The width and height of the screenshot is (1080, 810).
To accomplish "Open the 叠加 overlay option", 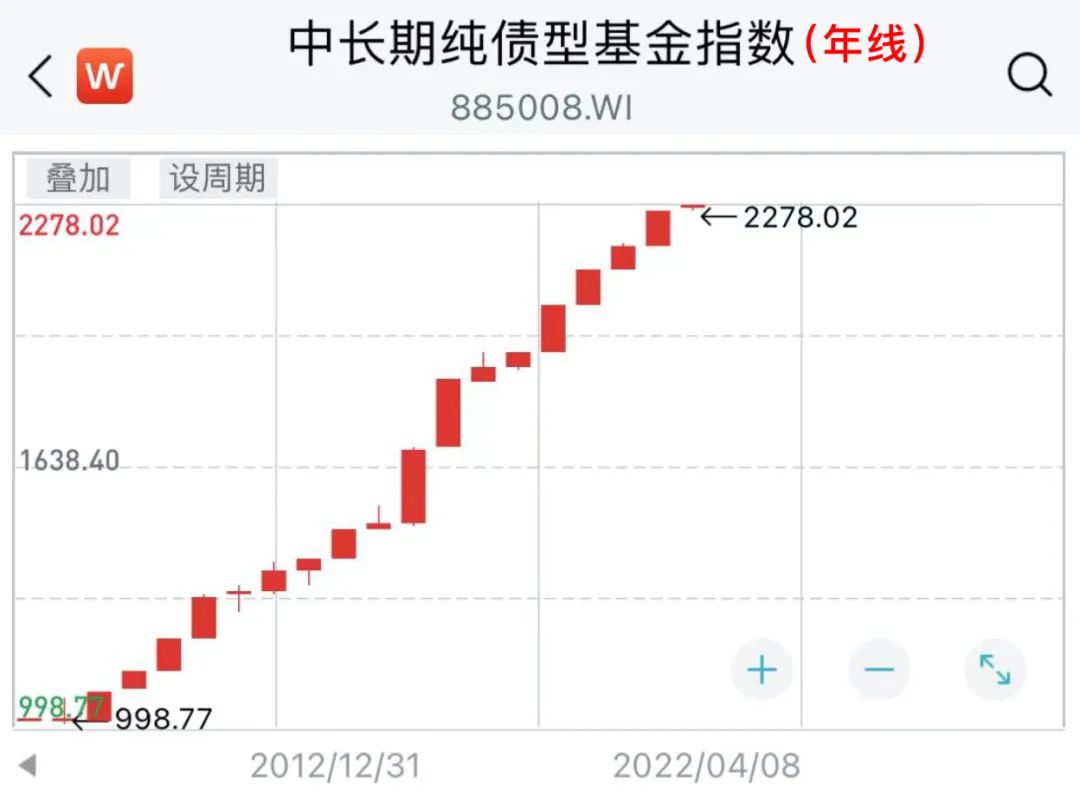I will tap(78, 179).
